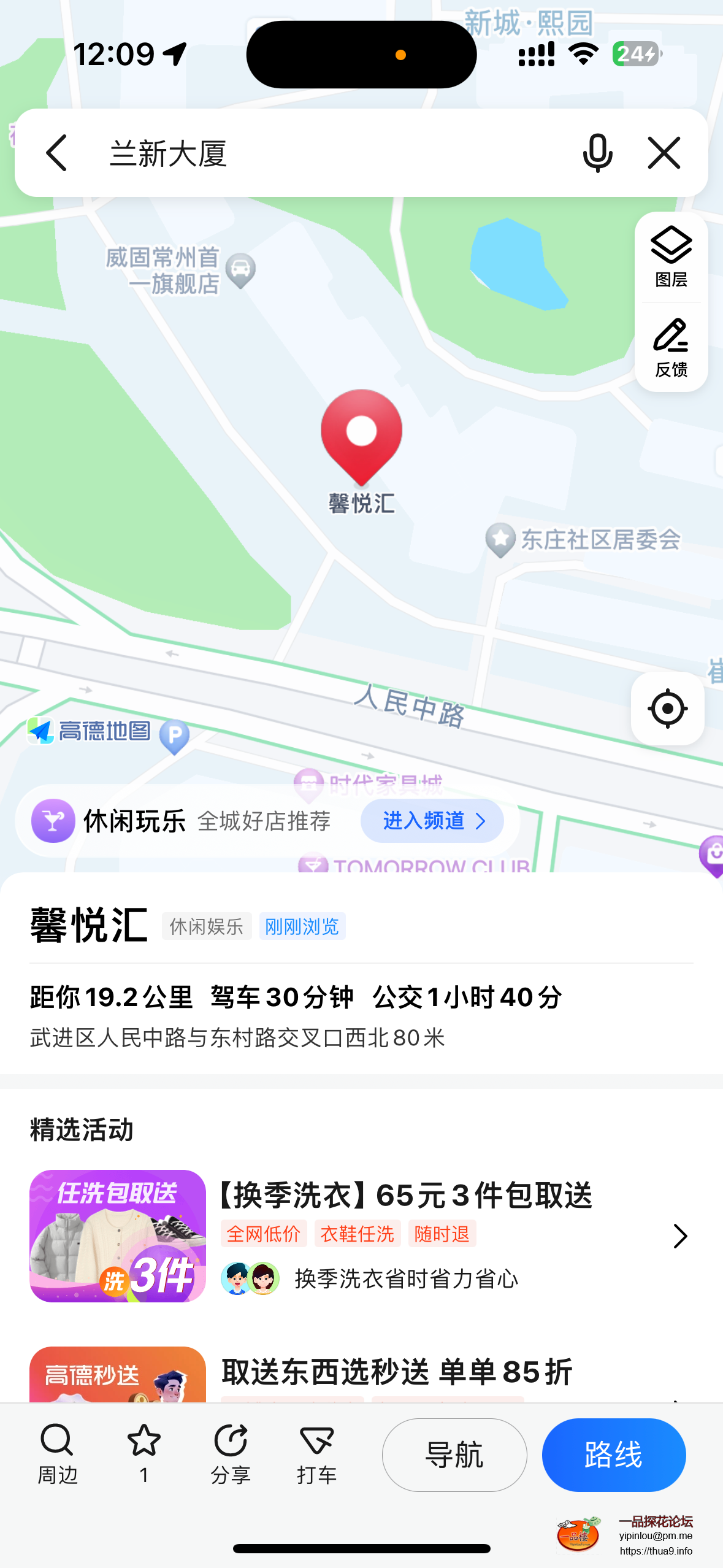Search 周边 nearby places

(x=57, y=1454)
